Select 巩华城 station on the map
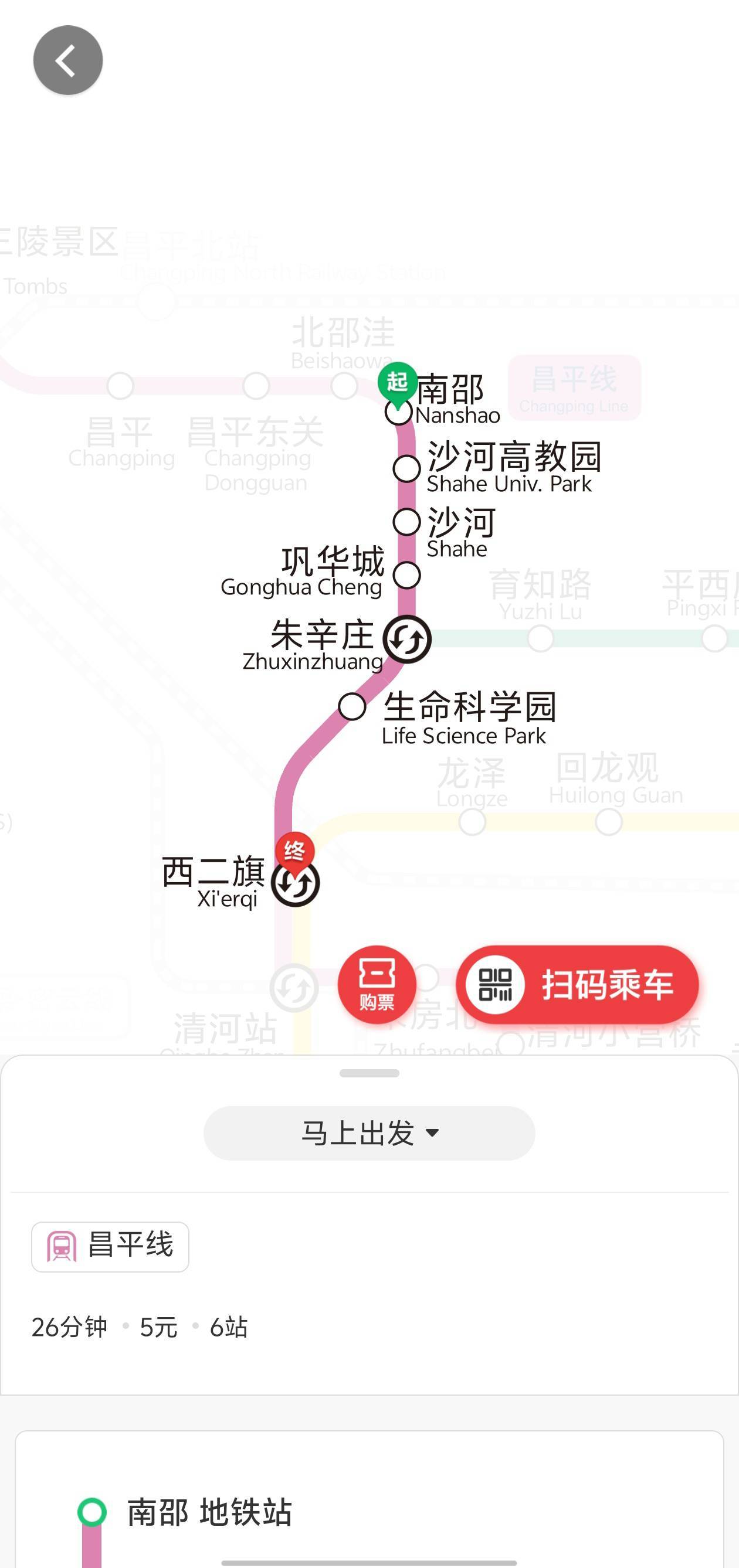739x1568 pixels. click(406, 574)
